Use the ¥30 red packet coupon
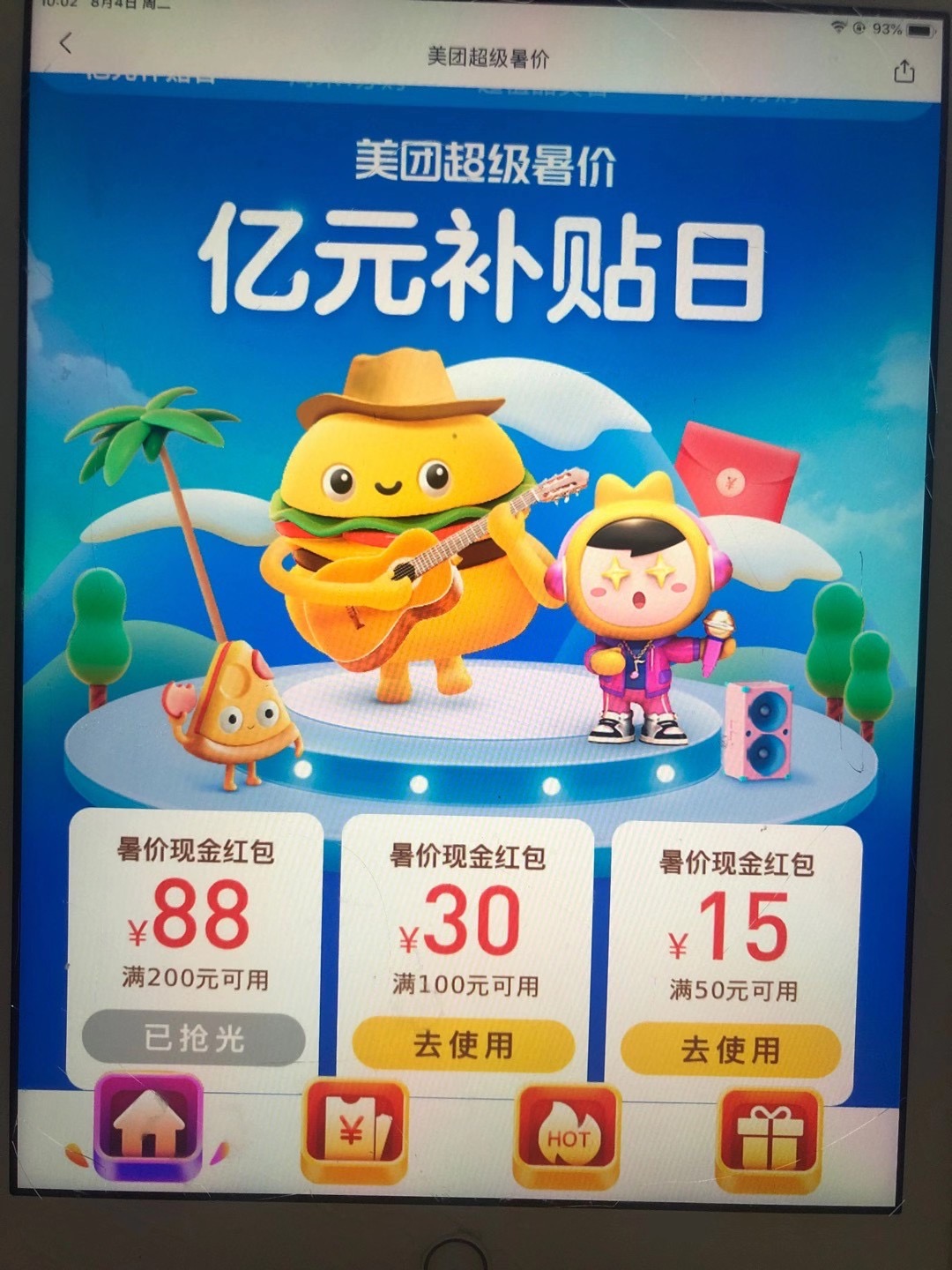The width and height of the screenshot is (952, 1270). tap(464, 1045)
